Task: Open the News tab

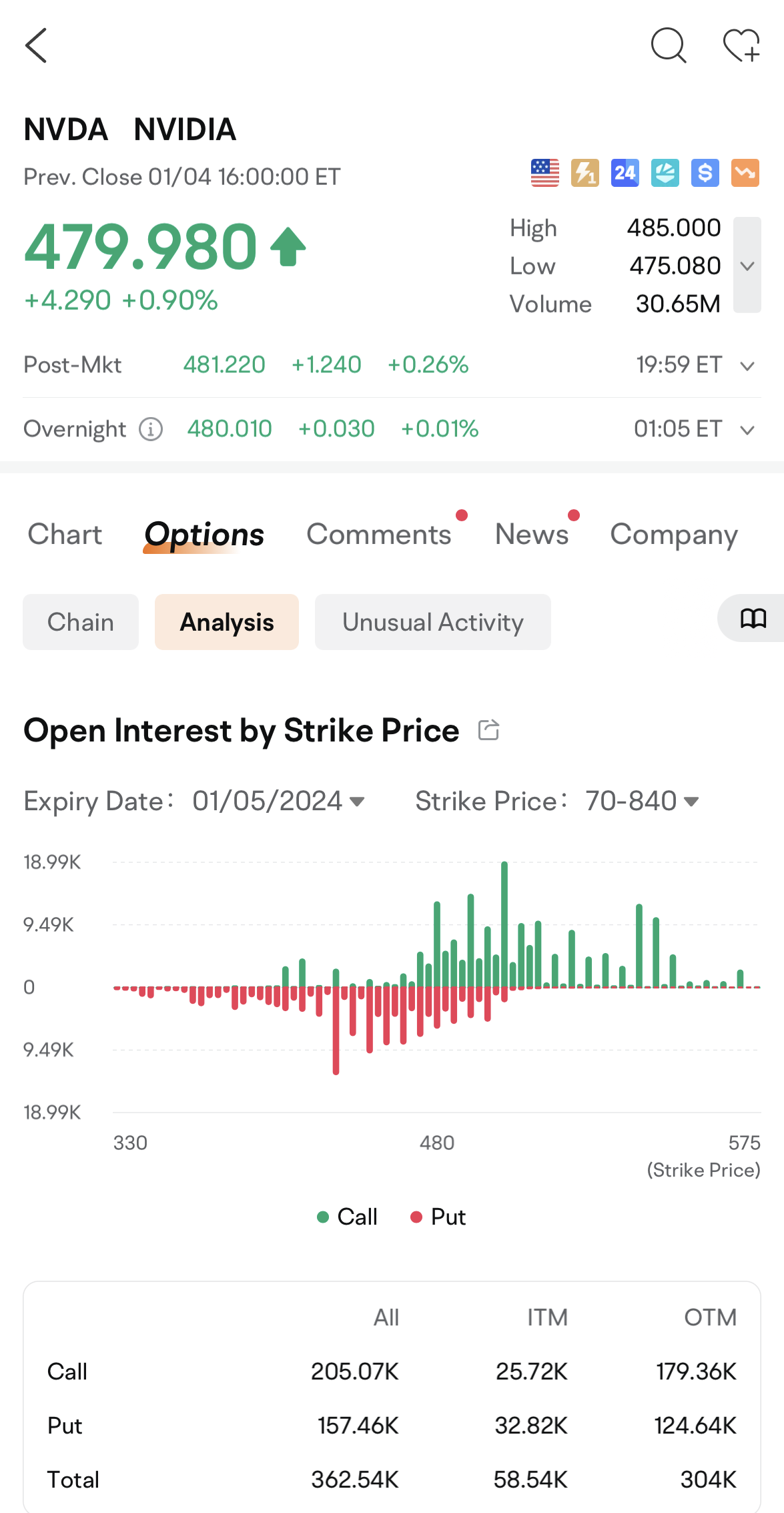Action: pos(531,534)
